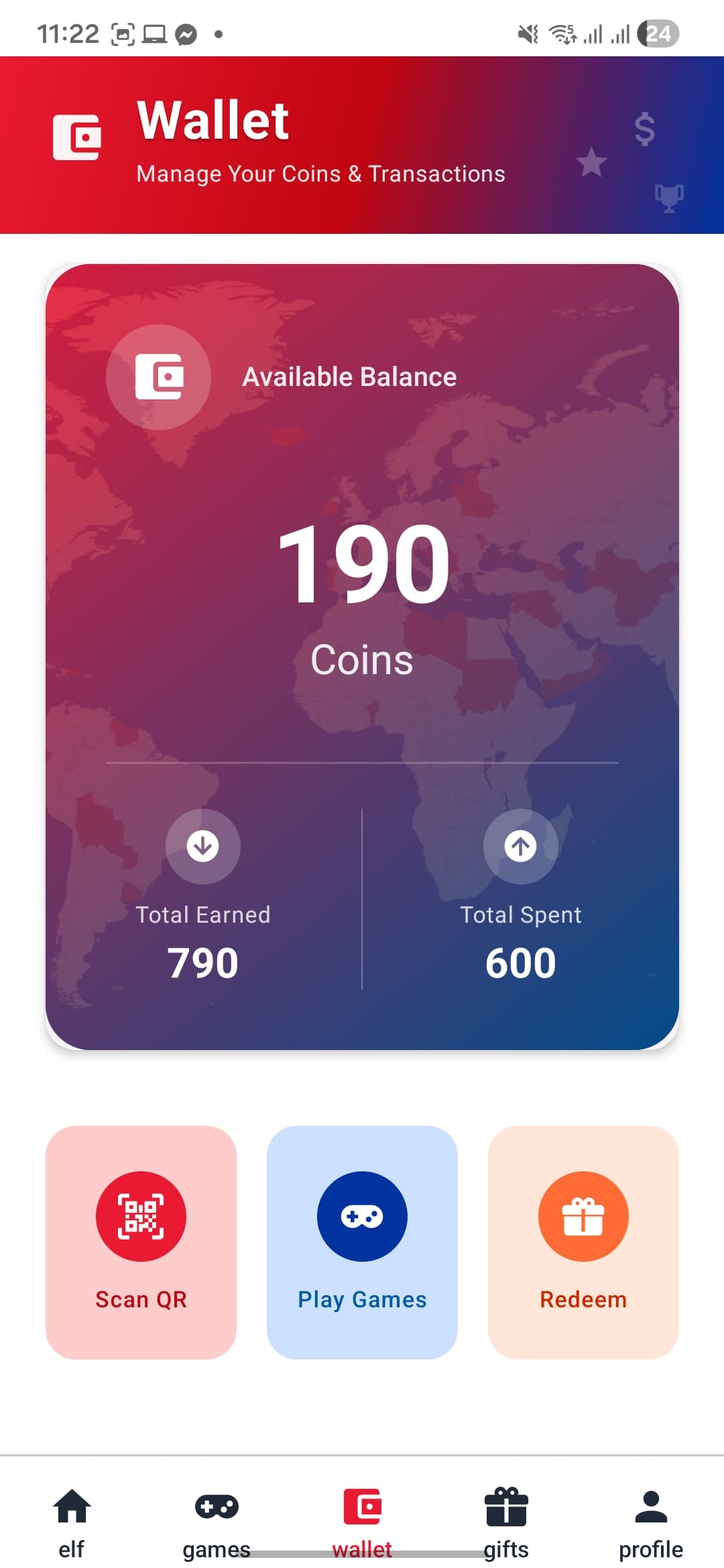
Task: Open the Redeem gift icon
Action: [x=583, y=1216]
